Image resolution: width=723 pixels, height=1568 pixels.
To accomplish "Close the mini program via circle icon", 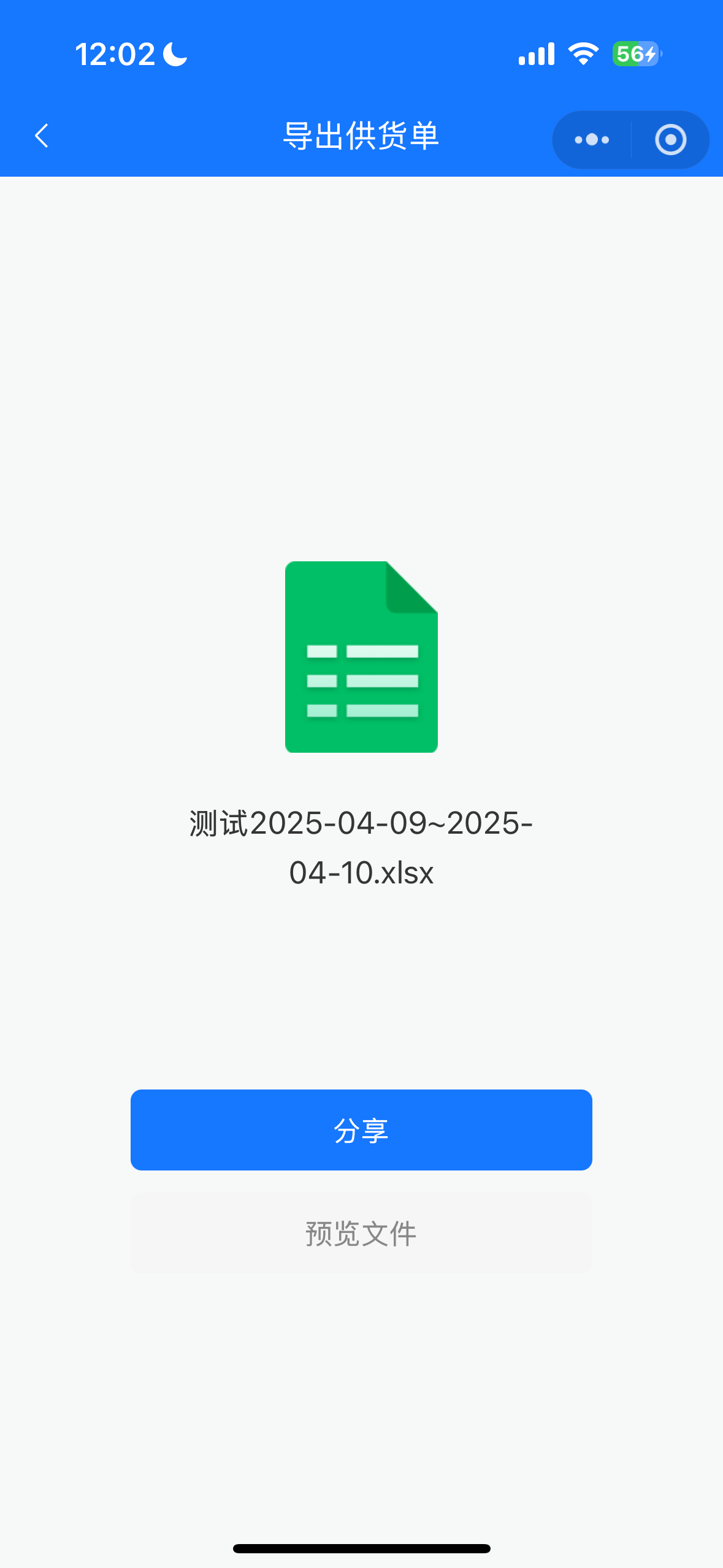I will pyautogui.click(x=670, y=140).
